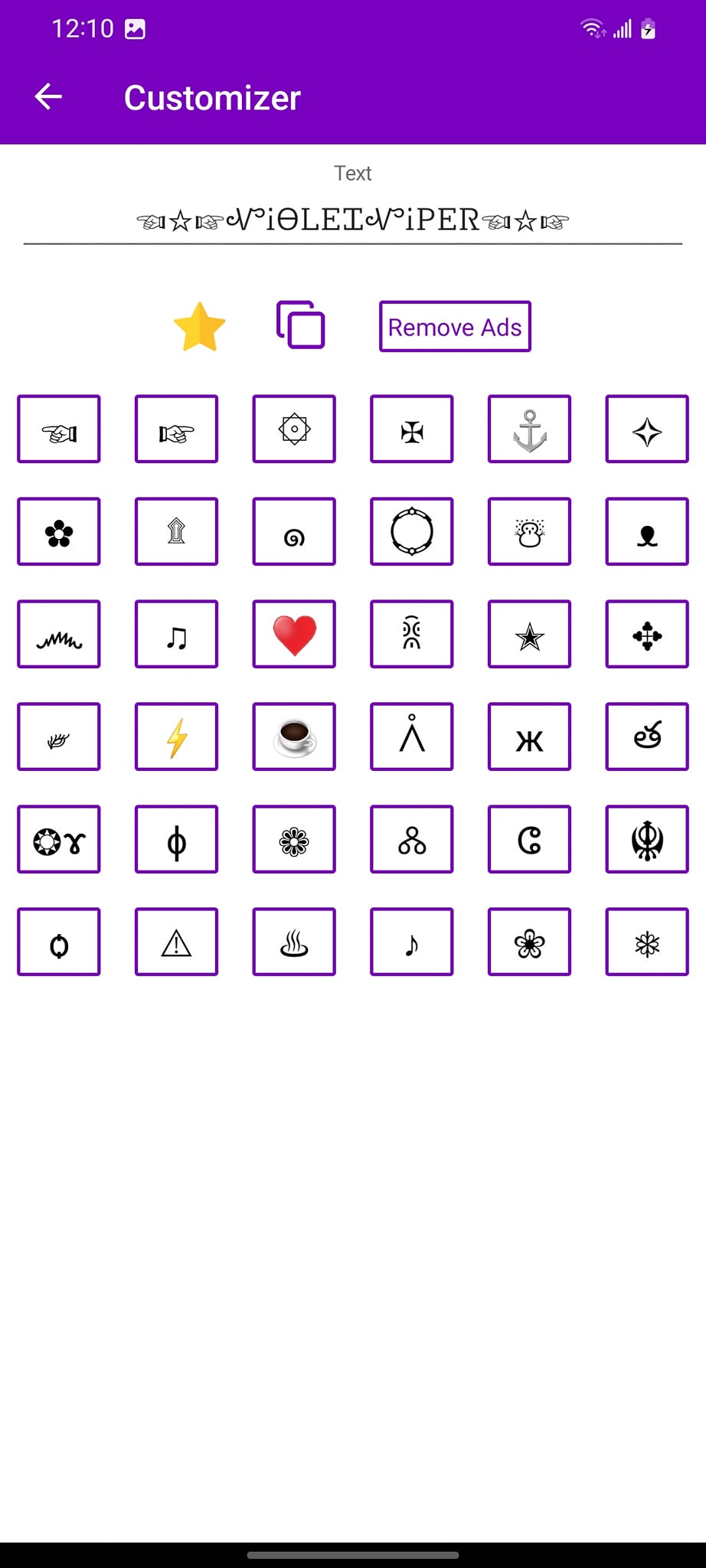Insert the double music note symbol
The height and width of the screenshot is (1568, 706).
[x=177, y=635]
